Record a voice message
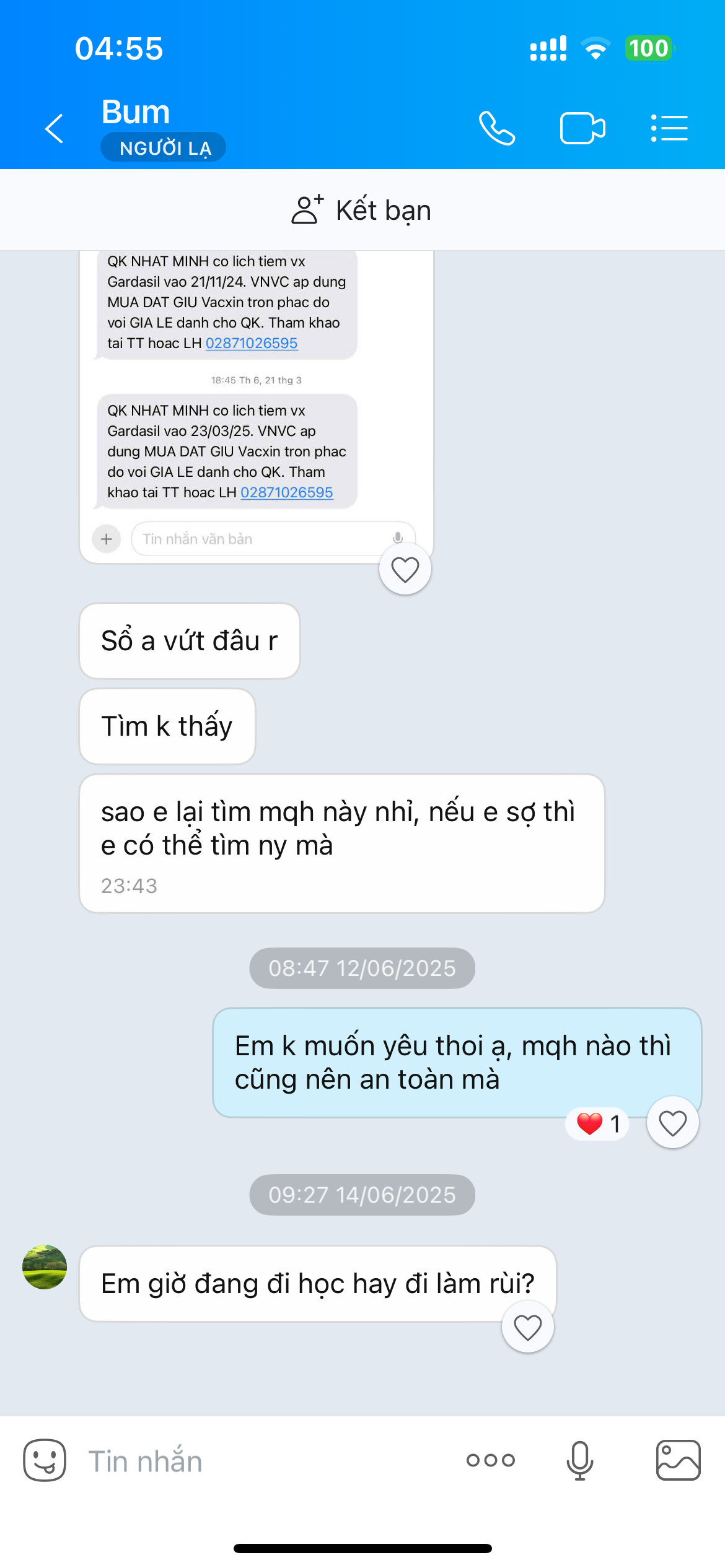The width and height of the screenshot is (725, 1568). (x=580, y=1460)
